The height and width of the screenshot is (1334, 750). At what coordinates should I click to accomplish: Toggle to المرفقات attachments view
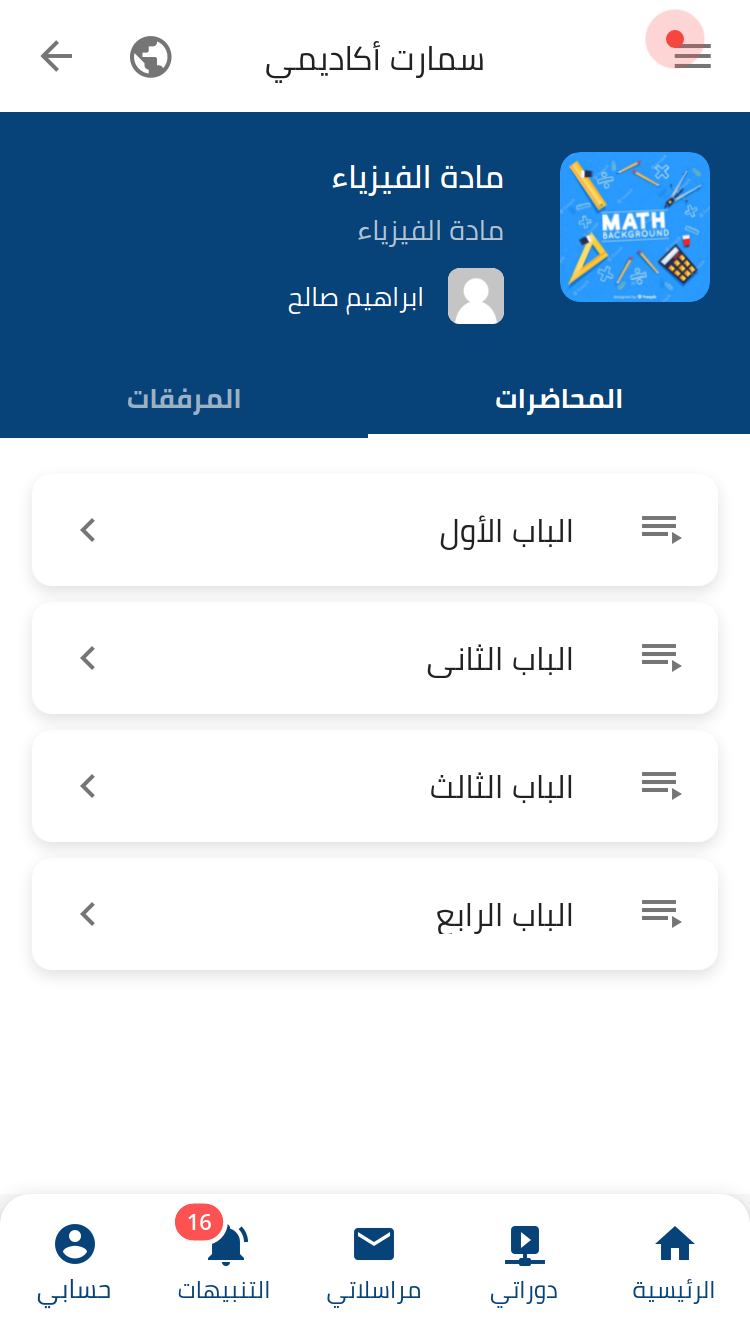(184, 398)
